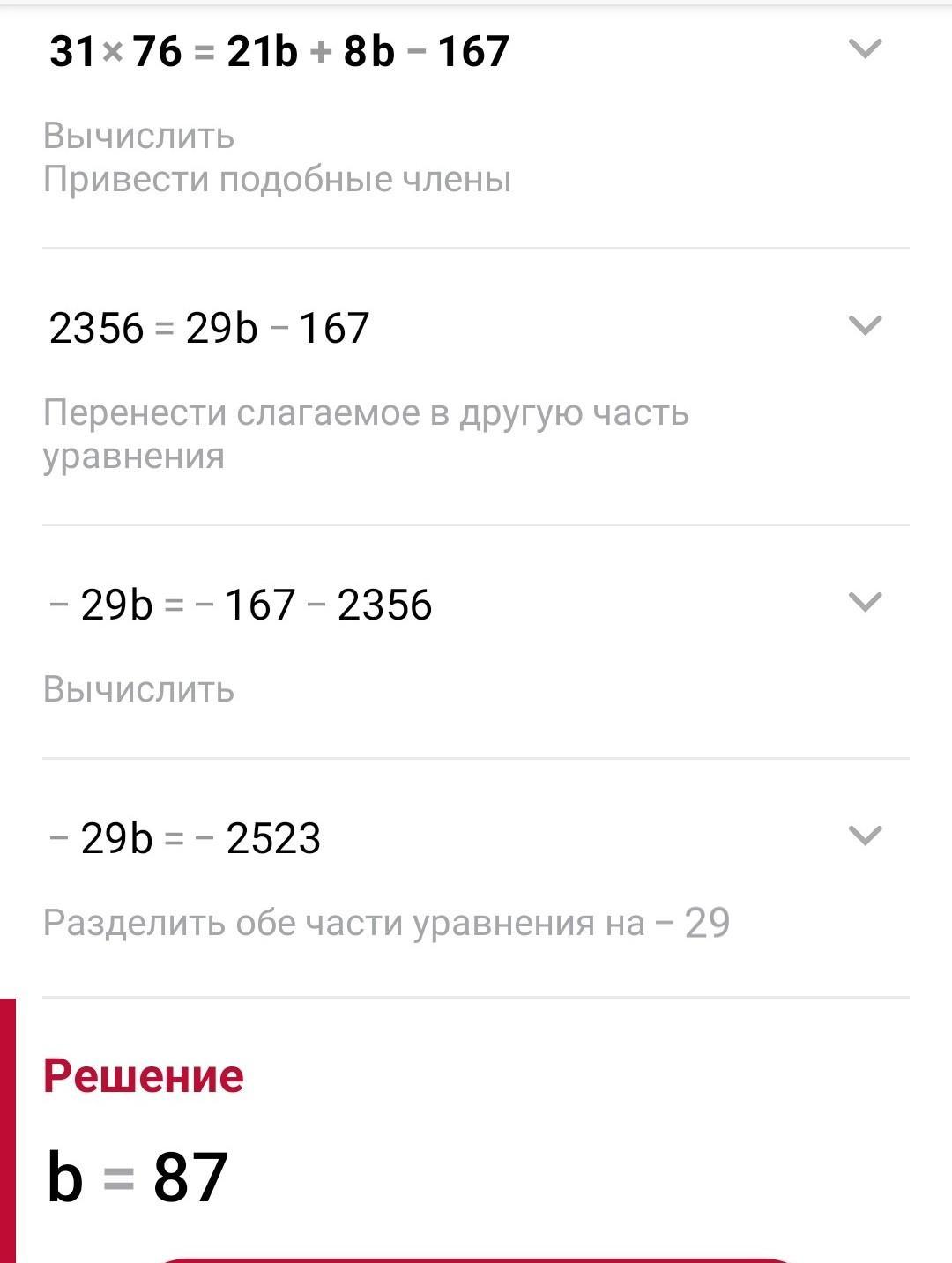Expand the step −29b = −167 − 2356
Image resolution: width=952 pixels, height=1263 pixels.
tap(864, 603)
